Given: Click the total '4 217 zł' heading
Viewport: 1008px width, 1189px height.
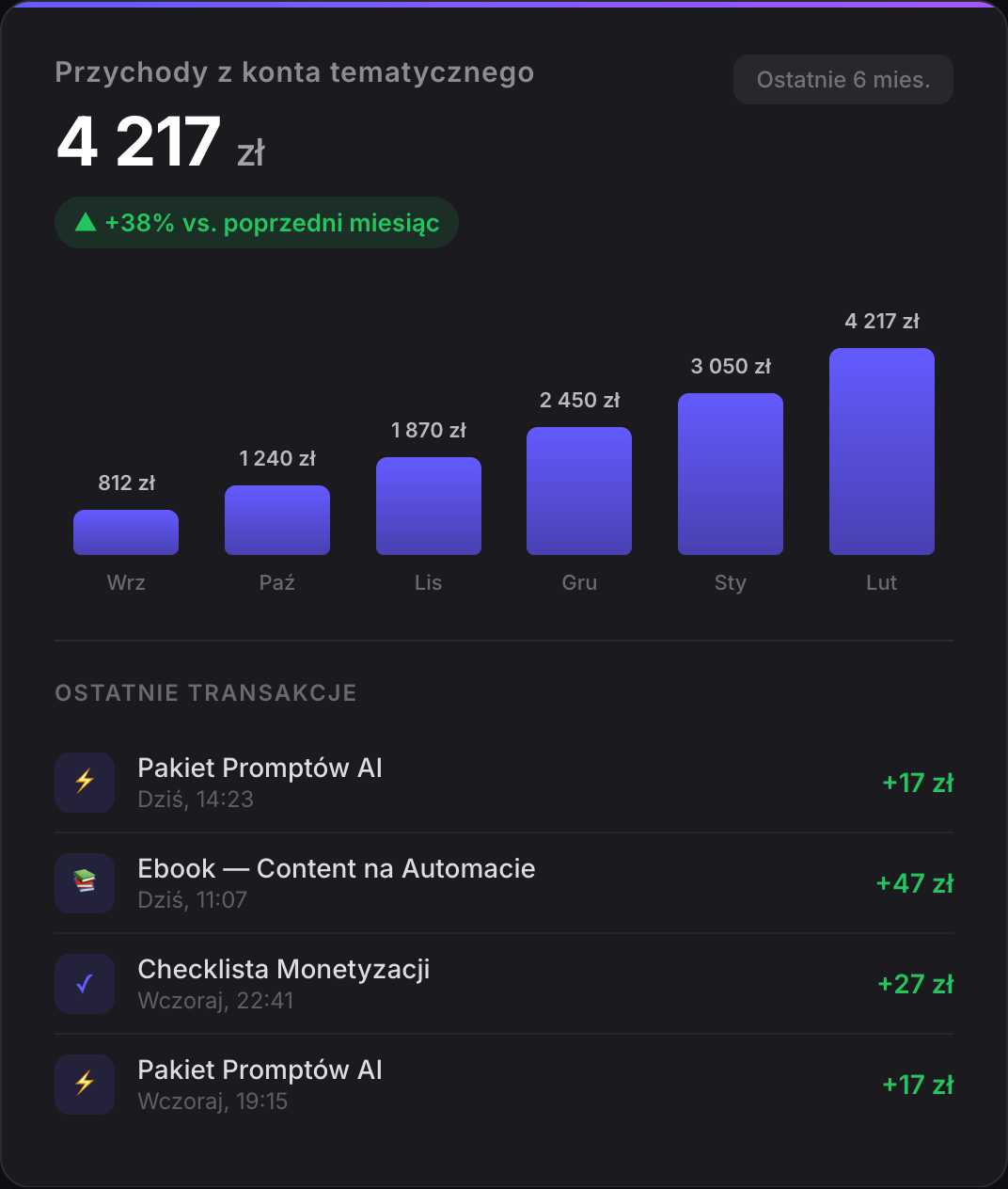Looking at the screenshot, I should [139, 141].
